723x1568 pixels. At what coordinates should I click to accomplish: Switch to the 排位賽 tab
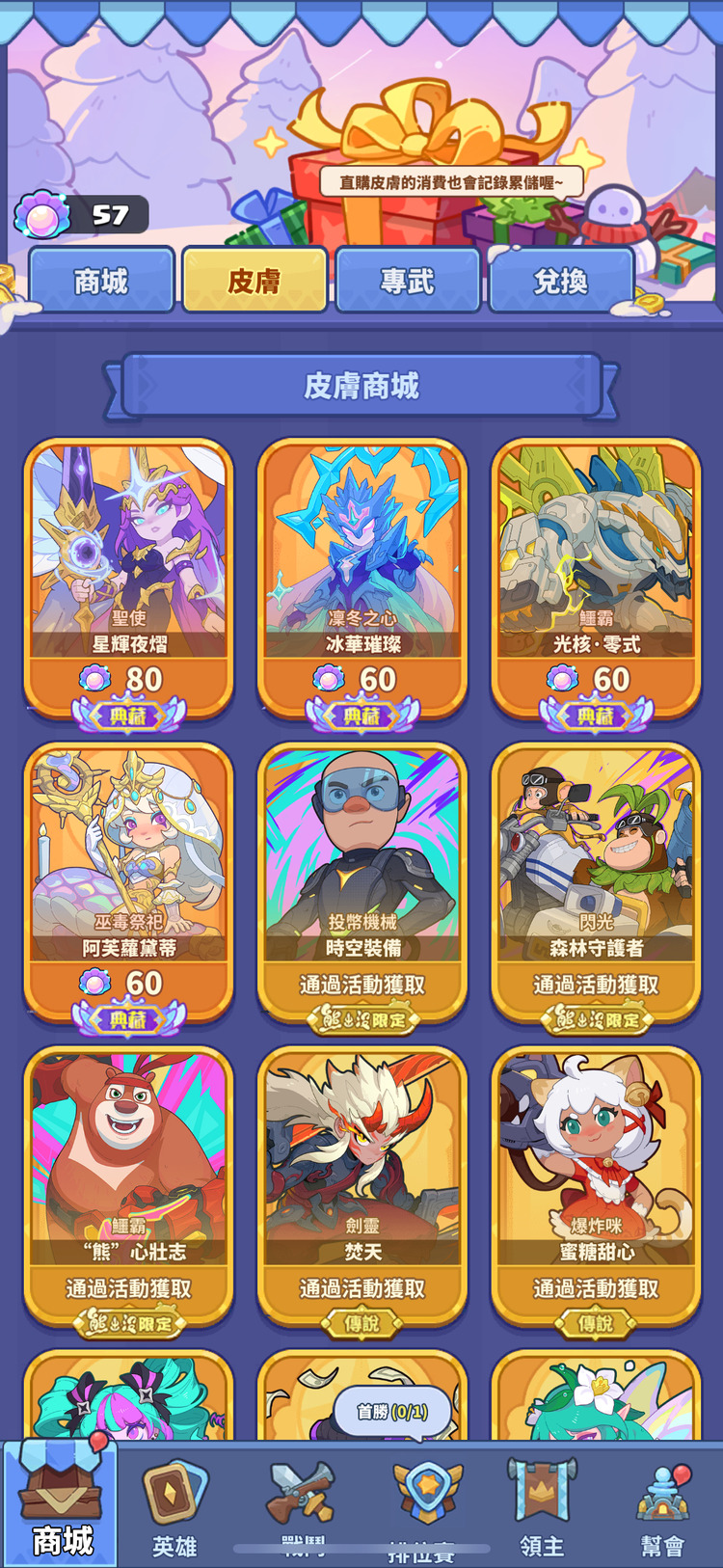424,1509
